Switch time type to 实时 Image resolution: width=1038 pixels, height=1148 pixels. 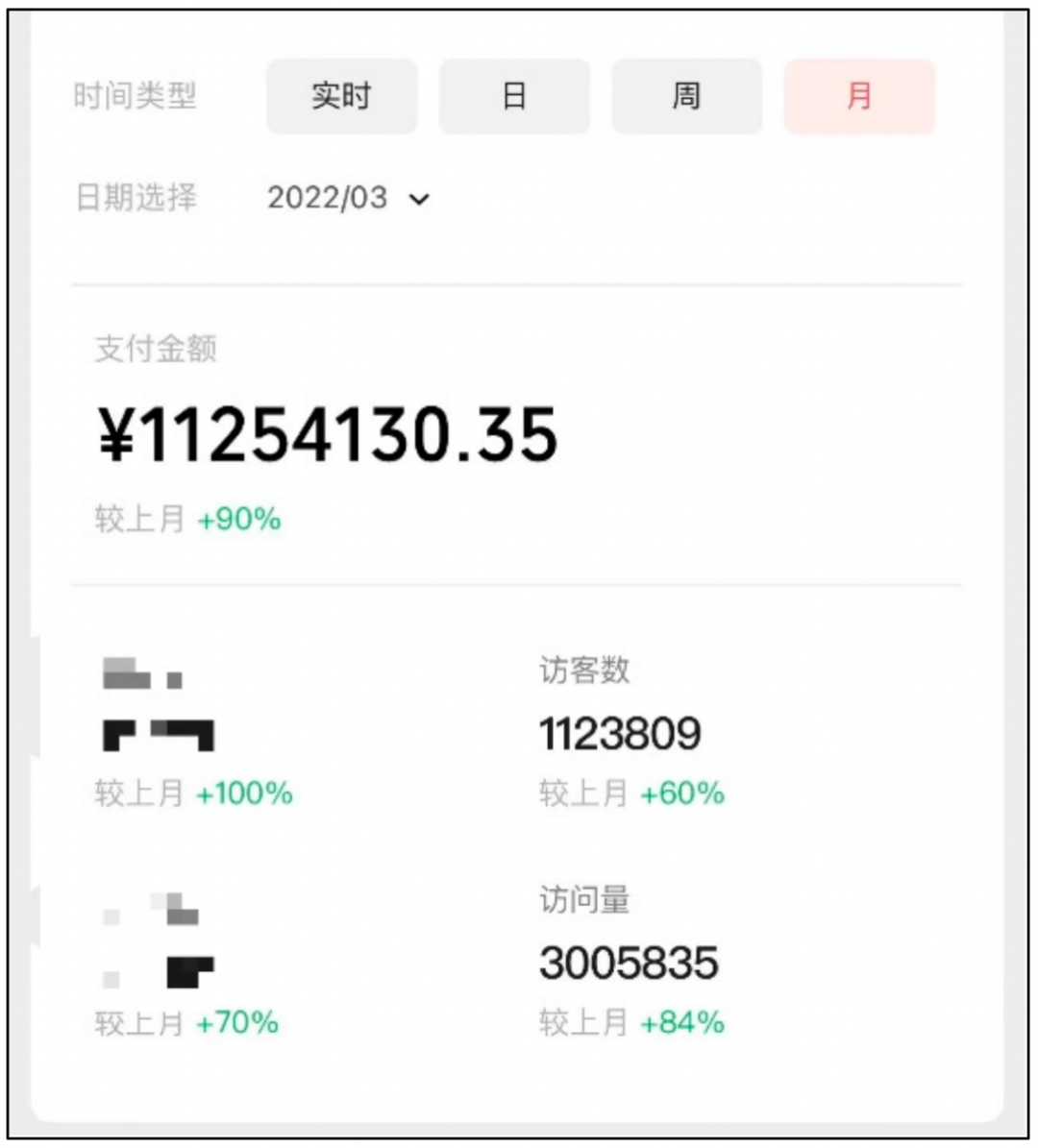pyautogui.click(x=341, y=96)
